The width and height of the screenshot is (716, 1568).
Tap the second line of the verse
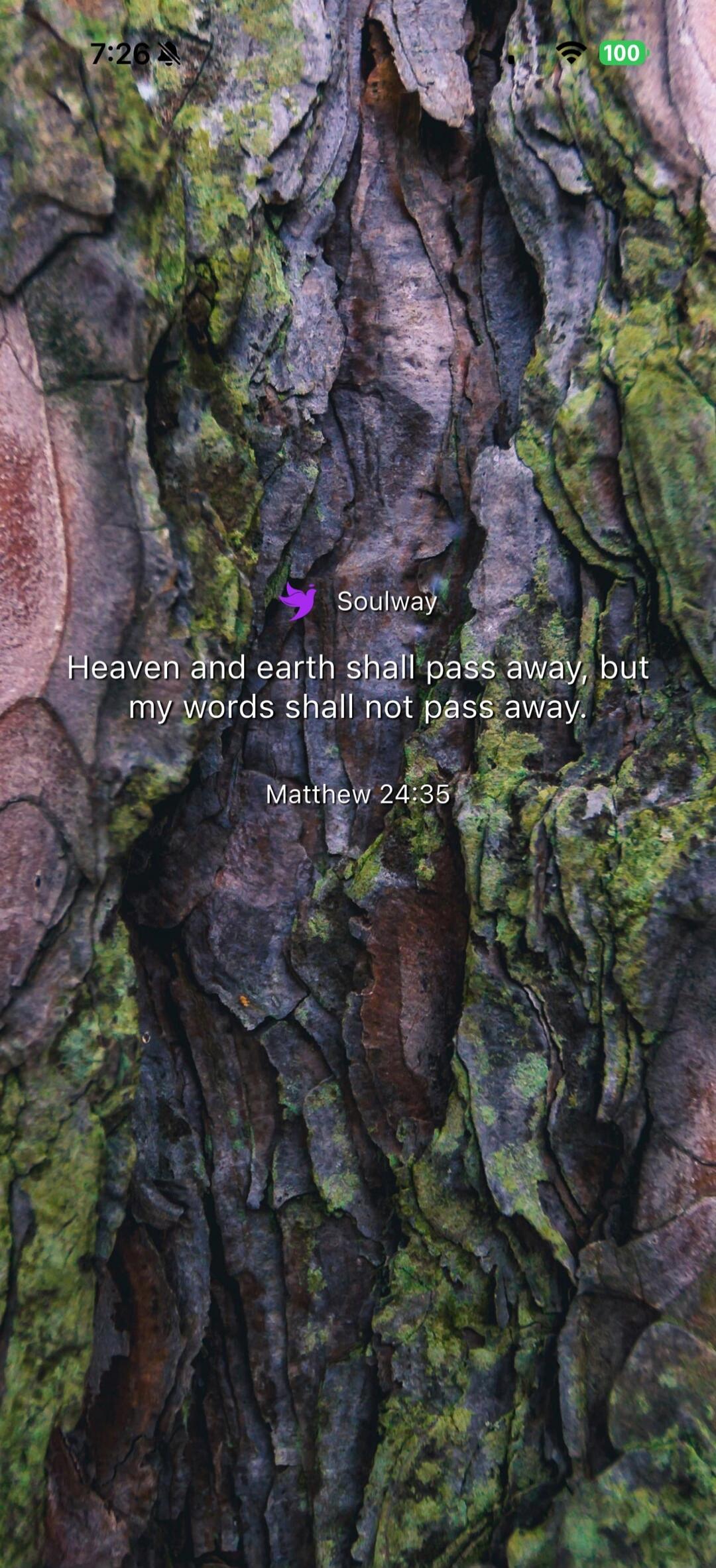358,710
